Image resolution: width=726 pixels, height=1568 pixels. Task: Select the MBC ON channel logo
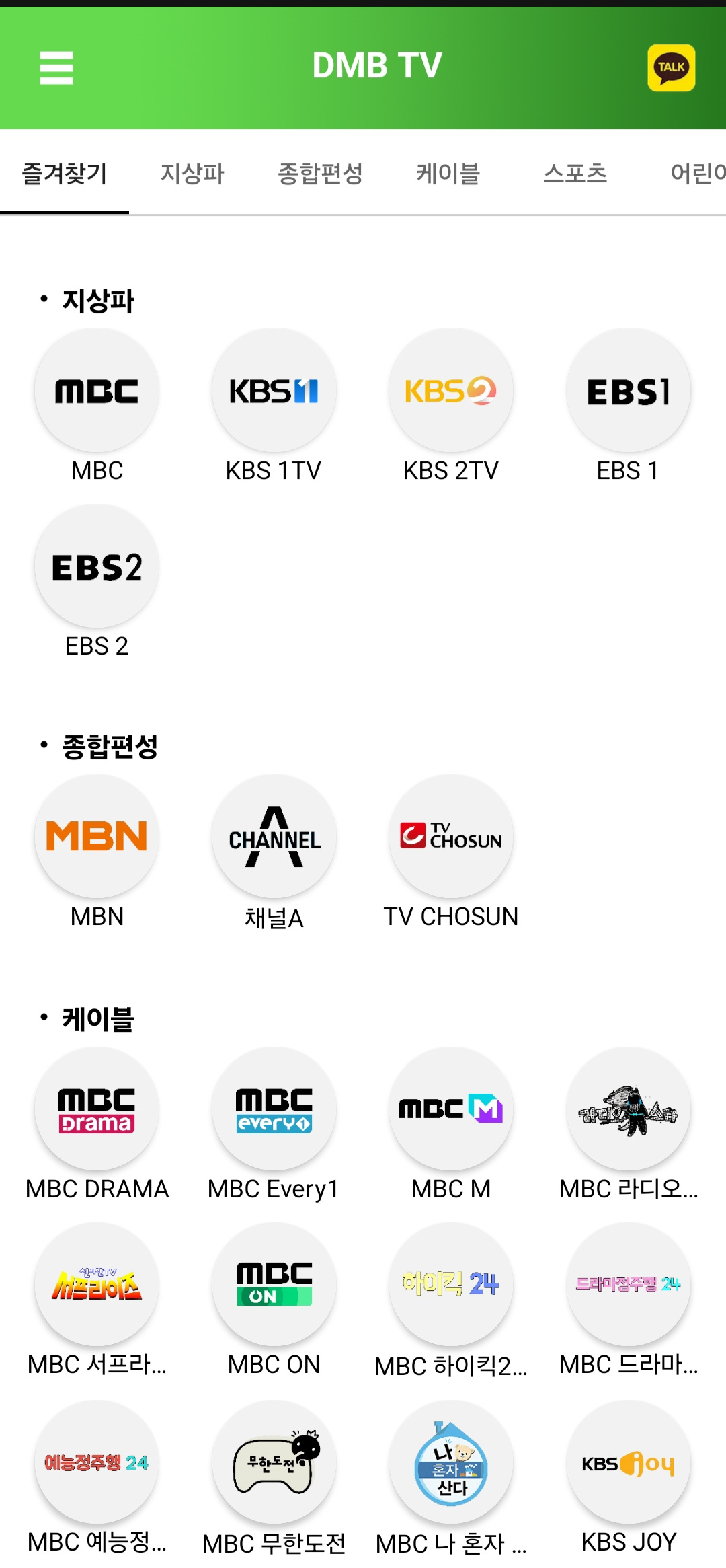click(274, 1285)
